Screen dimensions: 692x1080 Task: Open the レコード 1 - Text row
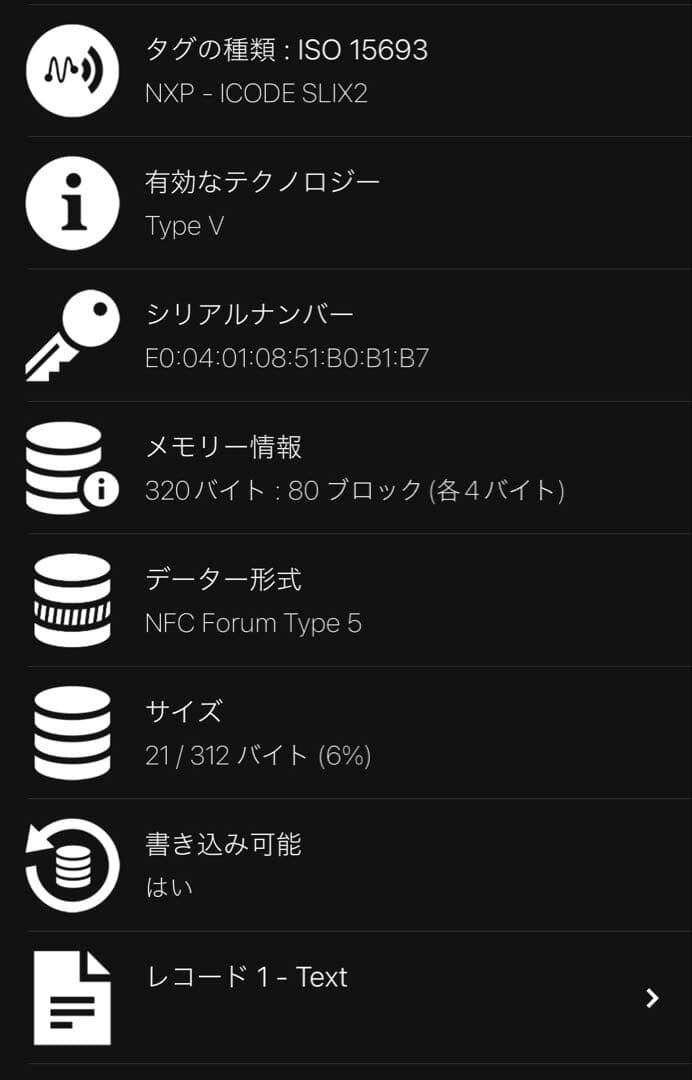point(346,997)
